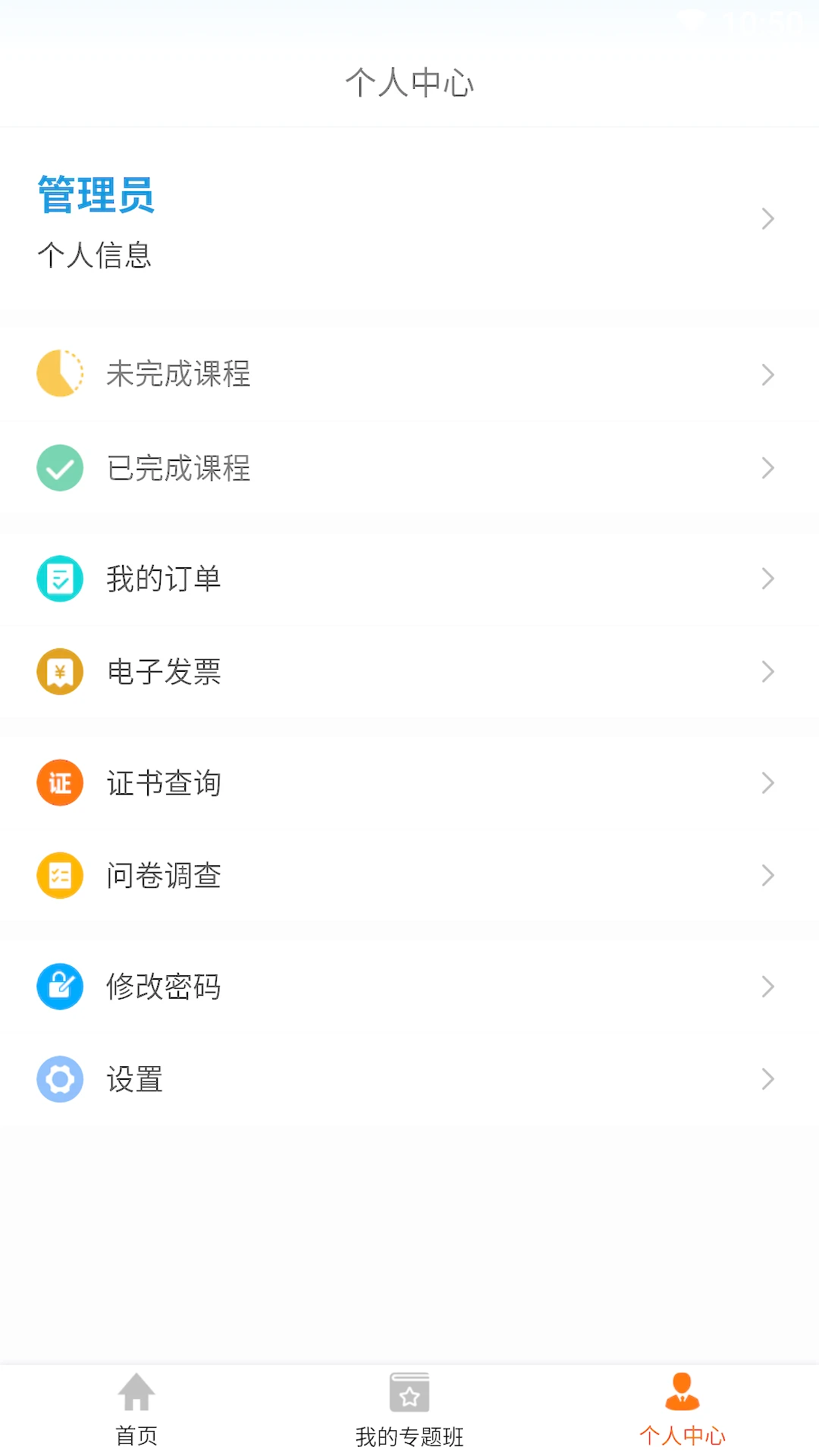Open settings via the 设置 gear icon
Screen dimensions: 819x1456
[59, 1079]
